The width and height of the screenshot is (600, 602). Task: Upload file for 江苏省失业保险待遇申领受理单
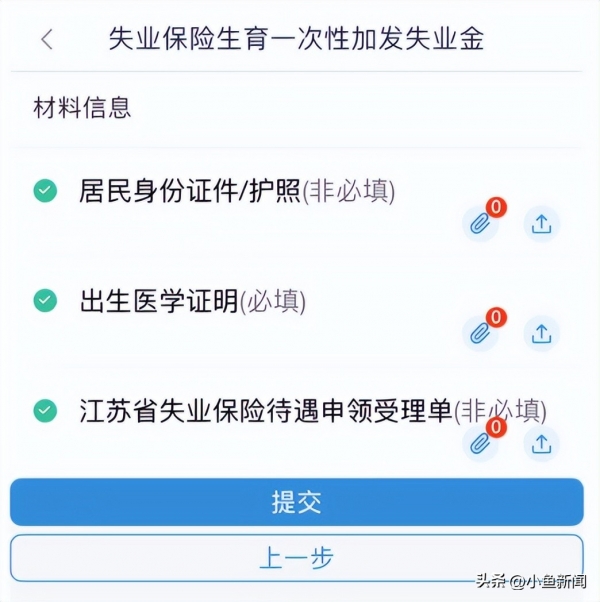tap(541, 443)
